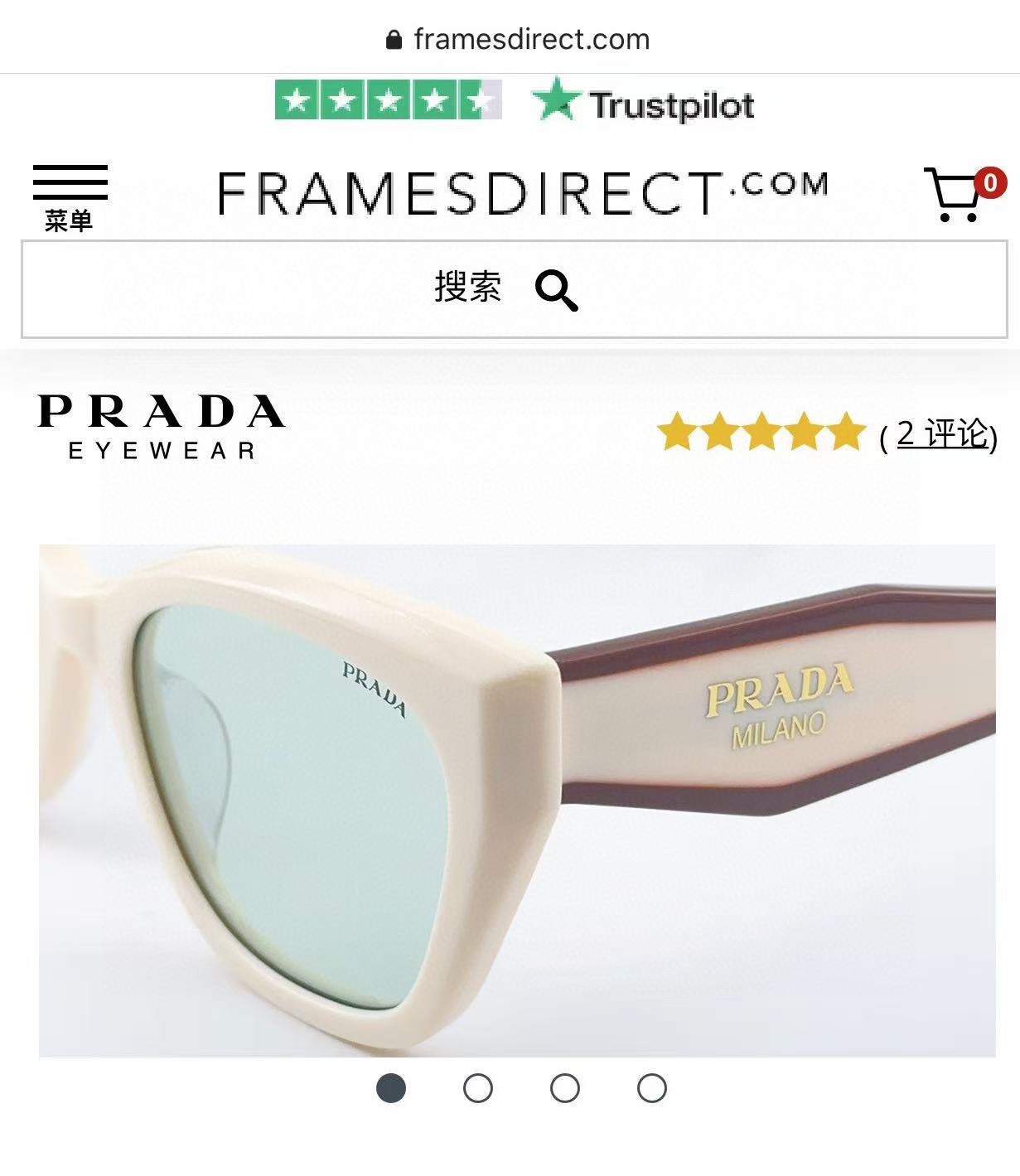
Task: Click the PRADA EYEWEAR brand logo
Action: (x=162, y=428)
